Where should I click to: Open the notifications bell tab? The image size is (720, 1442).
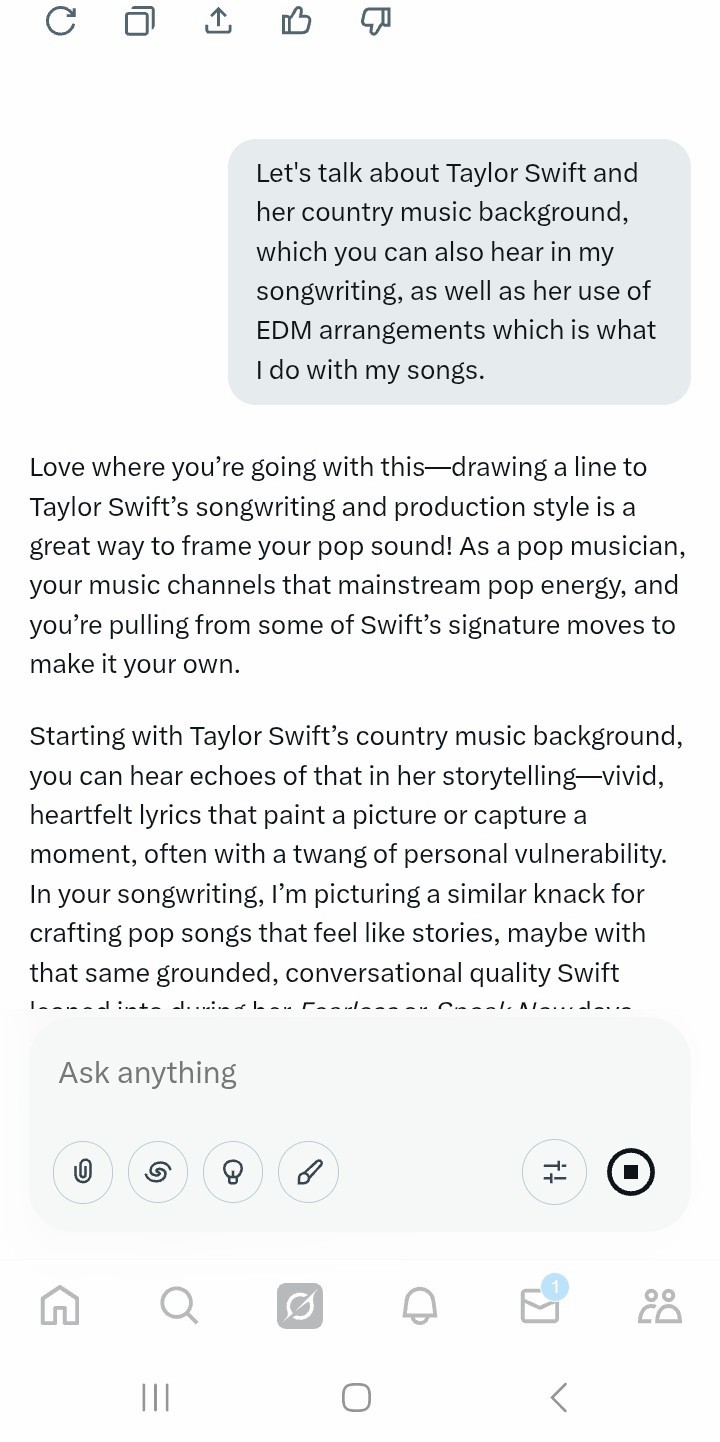click(420, 1306)
